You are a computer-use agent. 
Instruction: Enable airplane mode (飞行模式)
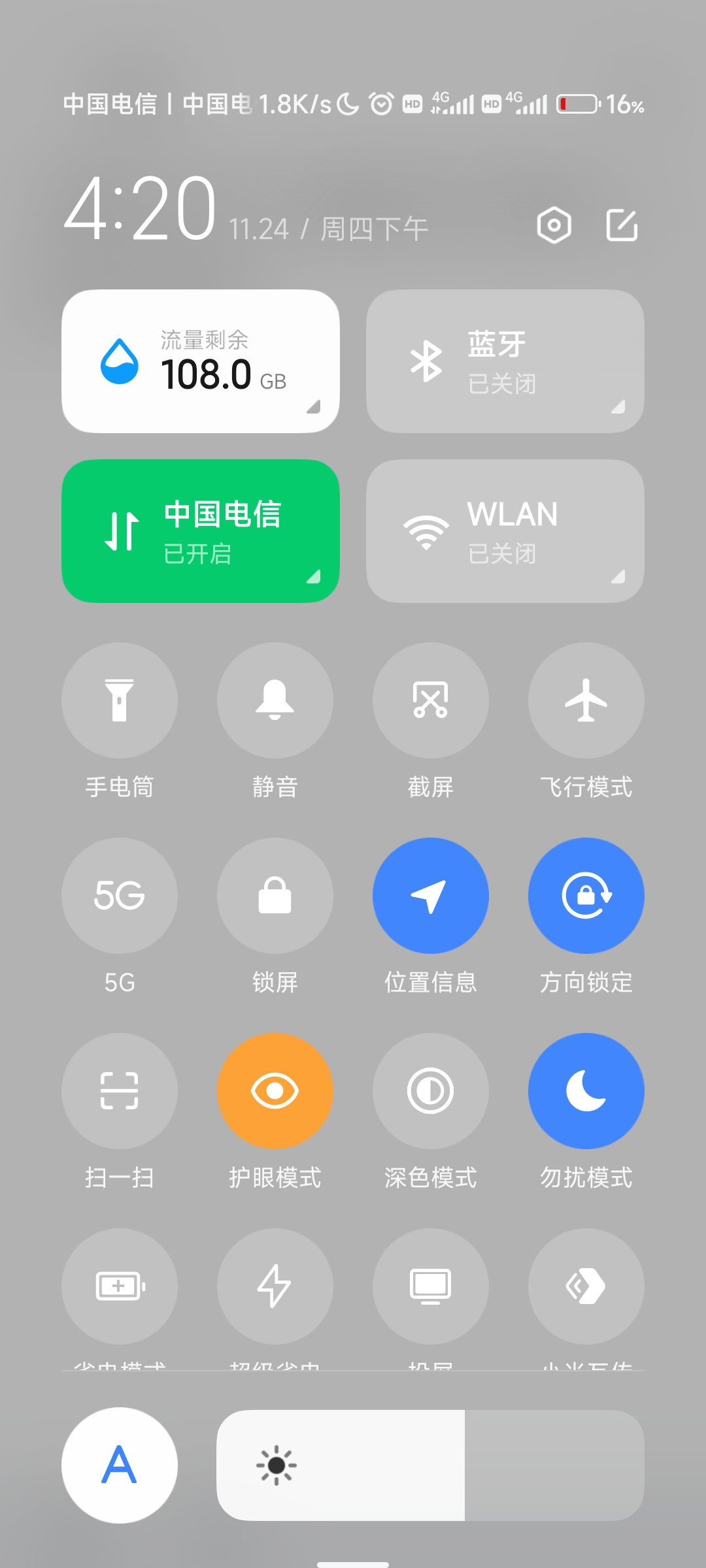click(586, 700)
